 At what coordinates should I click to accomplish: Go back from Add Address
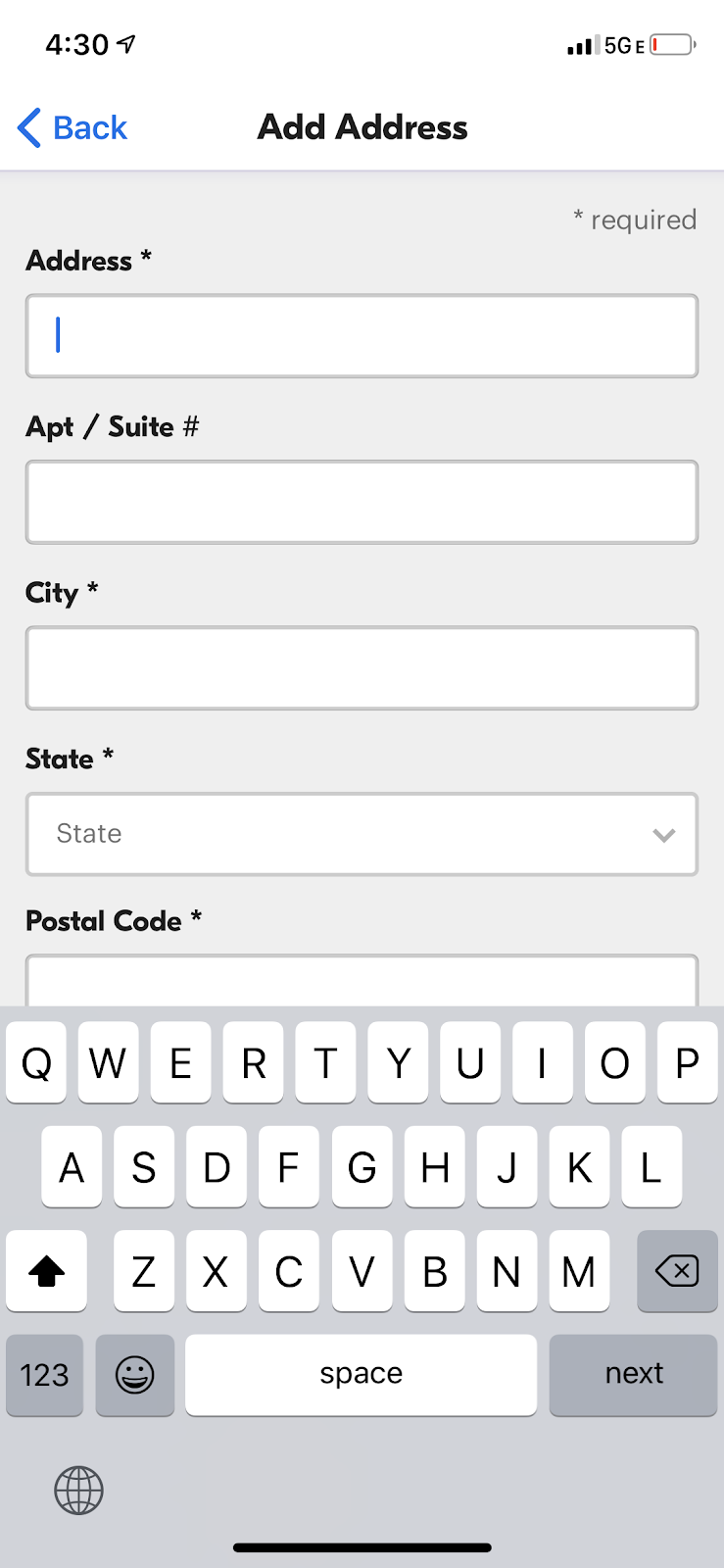(x=72, y=127)
